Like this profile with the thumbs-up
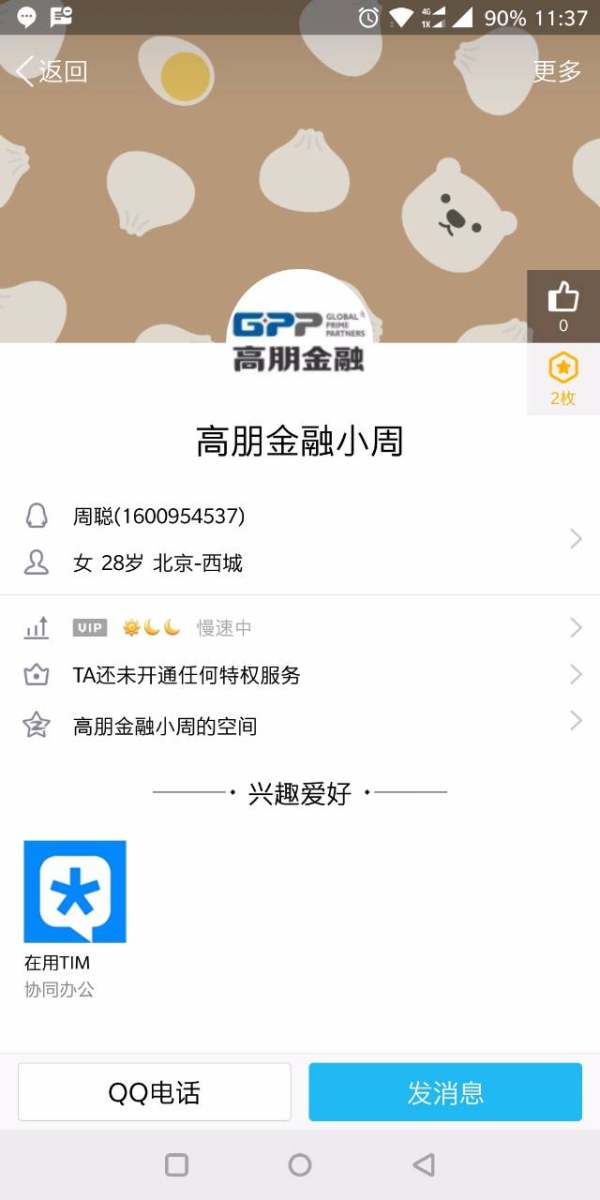Viewport: 600px width, 1200px height. point(563,304)
